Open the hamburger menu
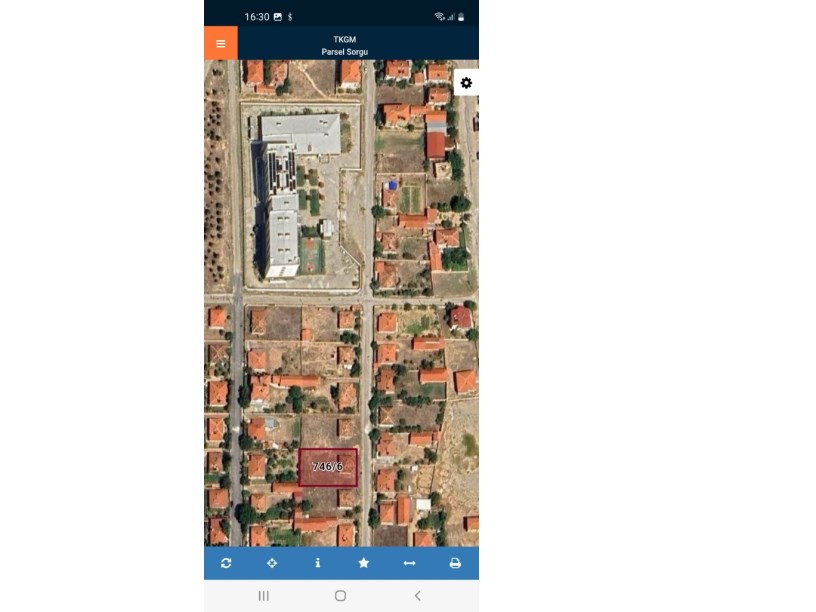This screenshot has height=612, width=816. tap(220, 44)
